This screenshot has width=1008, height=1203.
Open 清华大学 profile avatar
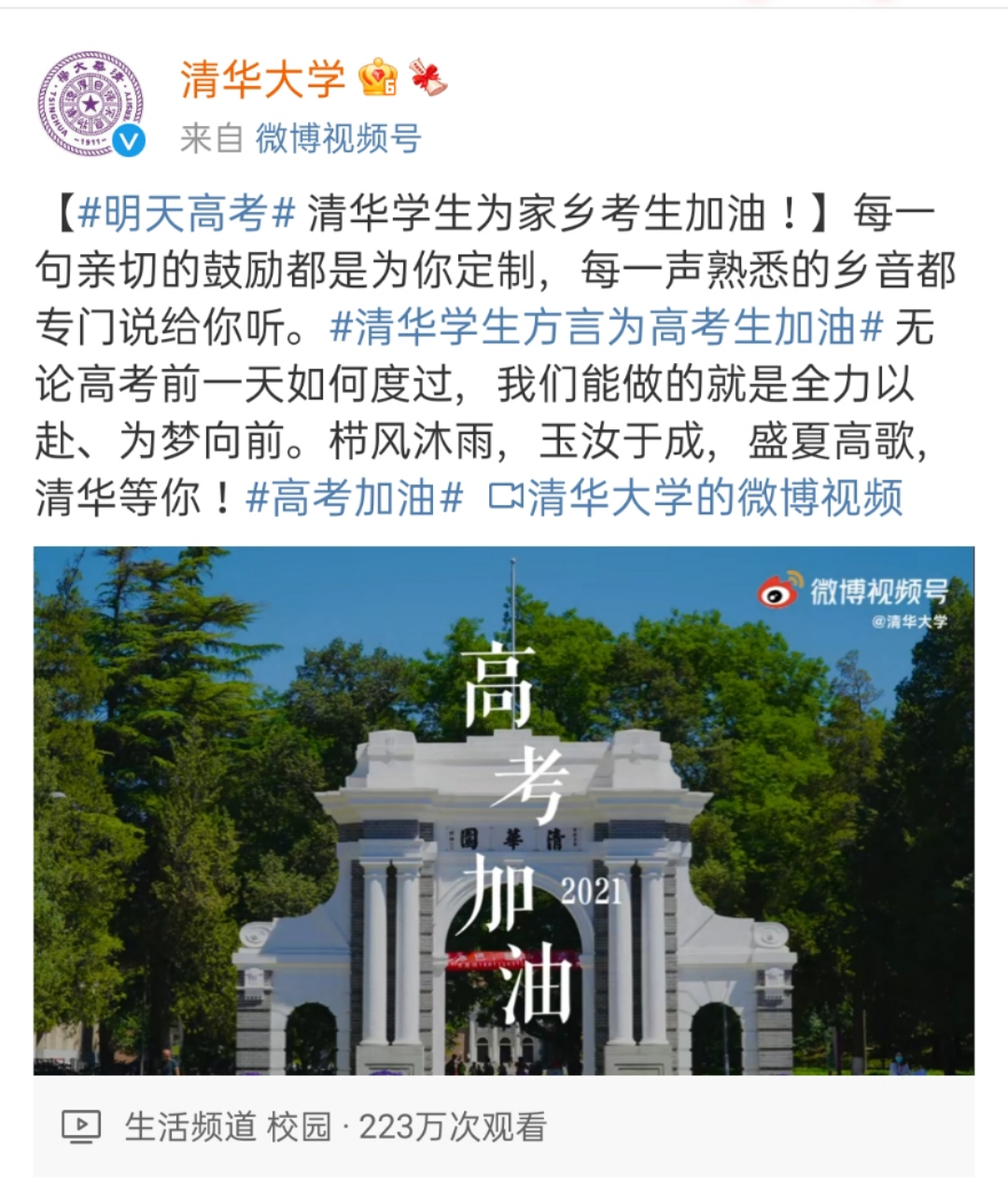(91, 105)
